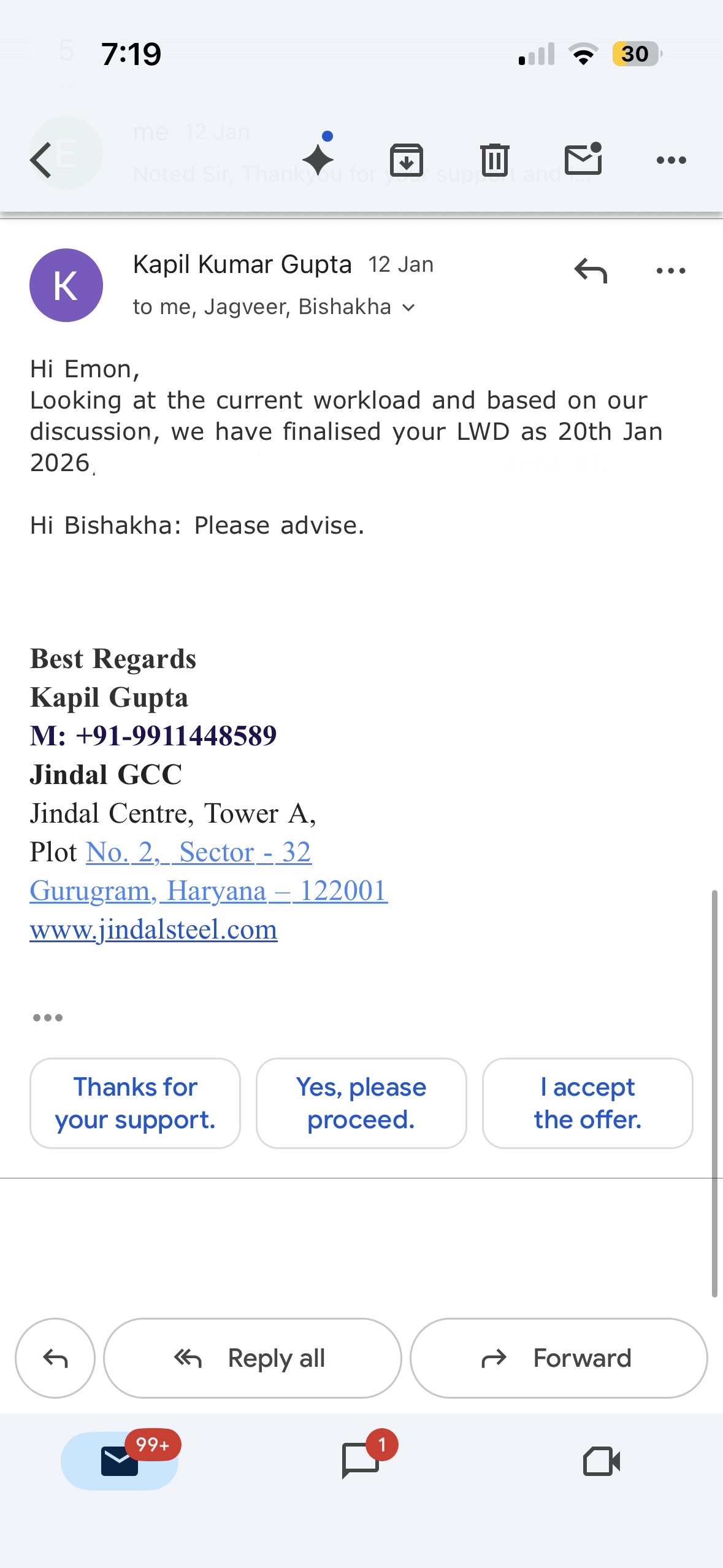Go back to the inbox
Viewport: 723px width, 1568px height.
point(40,159)
